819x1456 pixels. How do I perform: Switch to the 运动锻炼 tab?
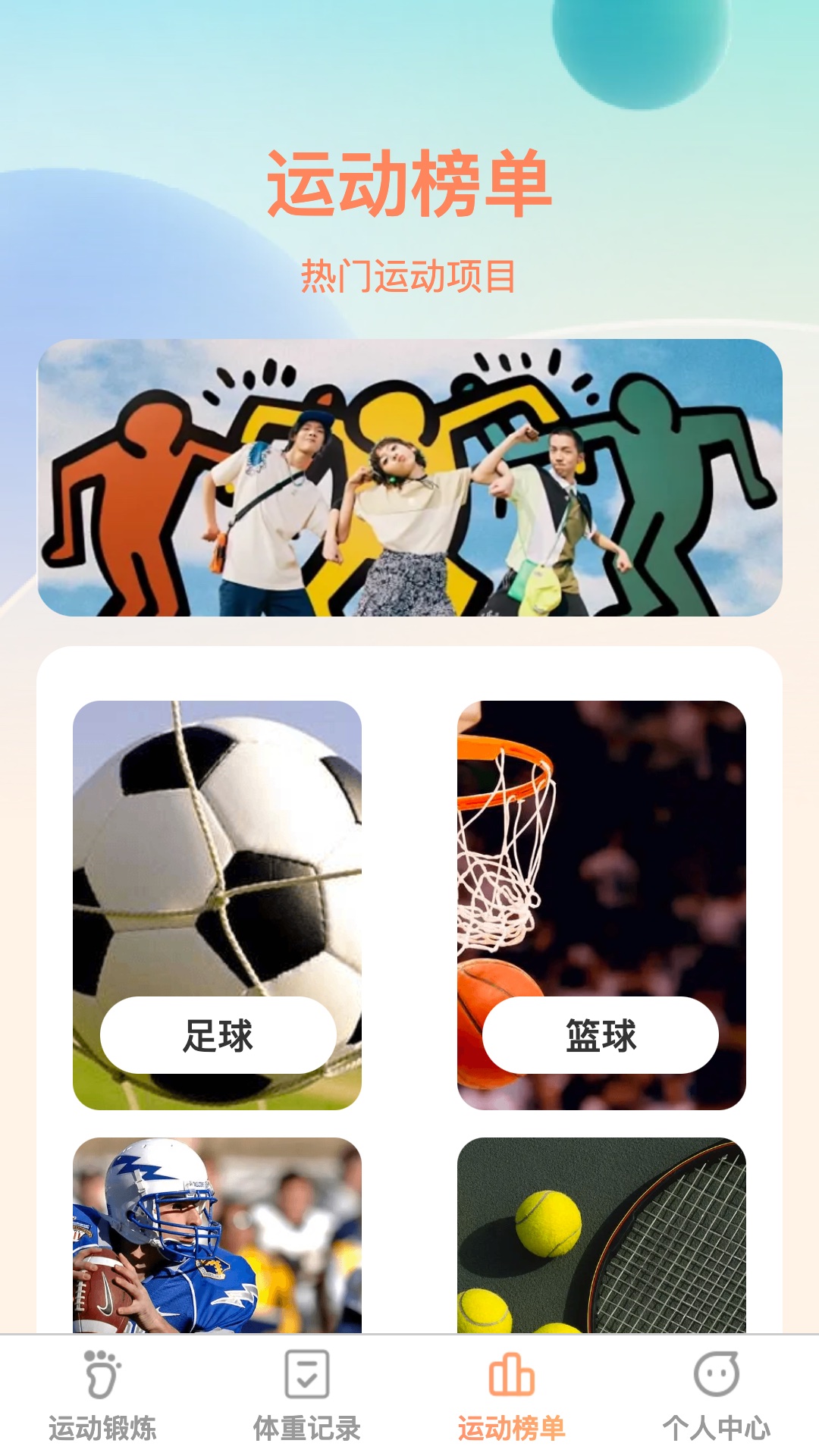click(102, 1395)
